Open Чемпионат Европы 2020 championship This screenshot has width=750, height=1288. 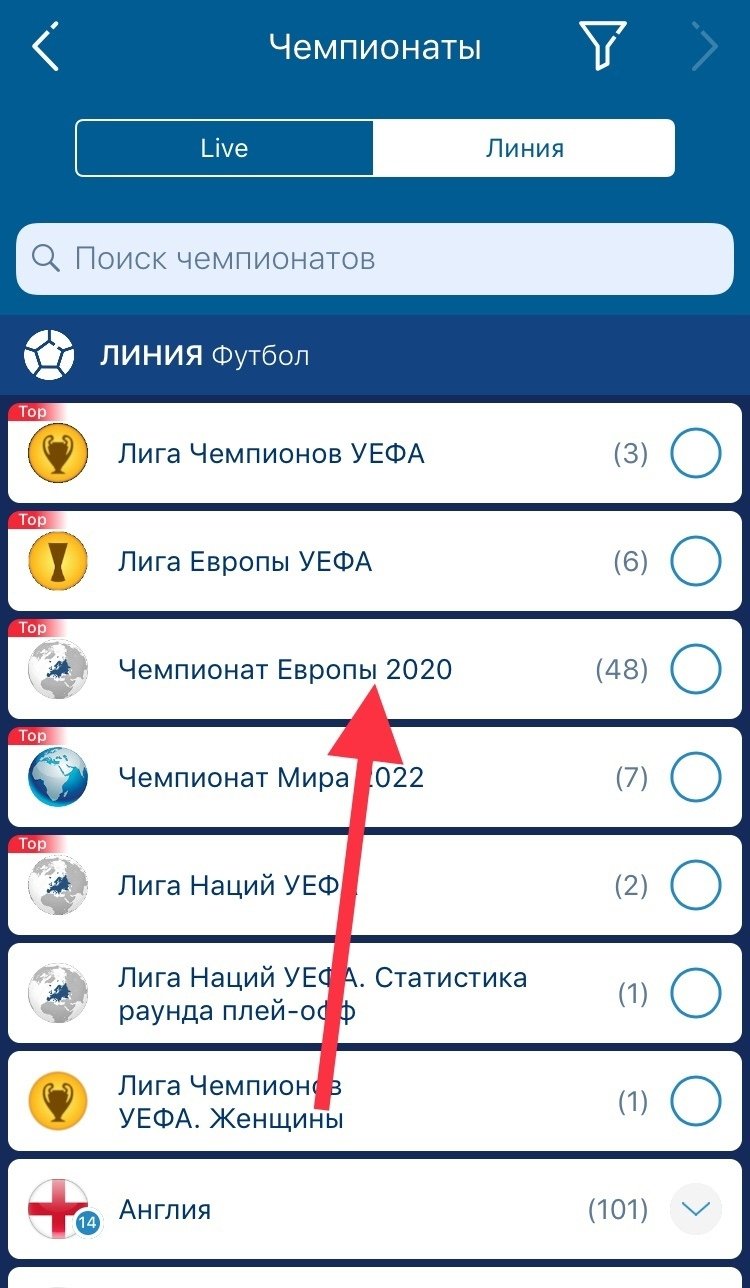(x=285, y=670)
